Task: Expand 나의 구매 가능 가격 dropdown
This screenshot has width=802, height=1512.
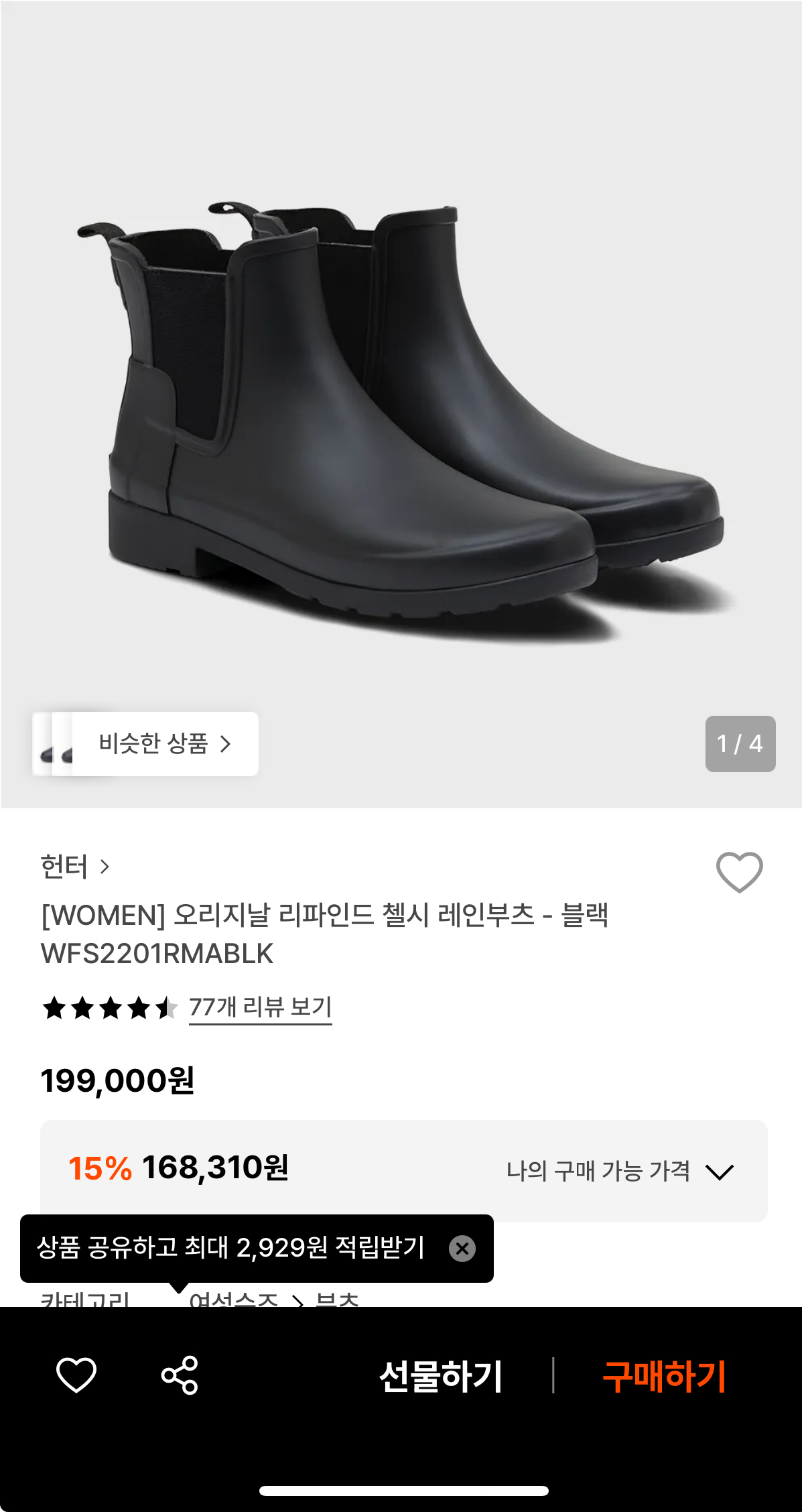Action: [x=620, y=1171]
